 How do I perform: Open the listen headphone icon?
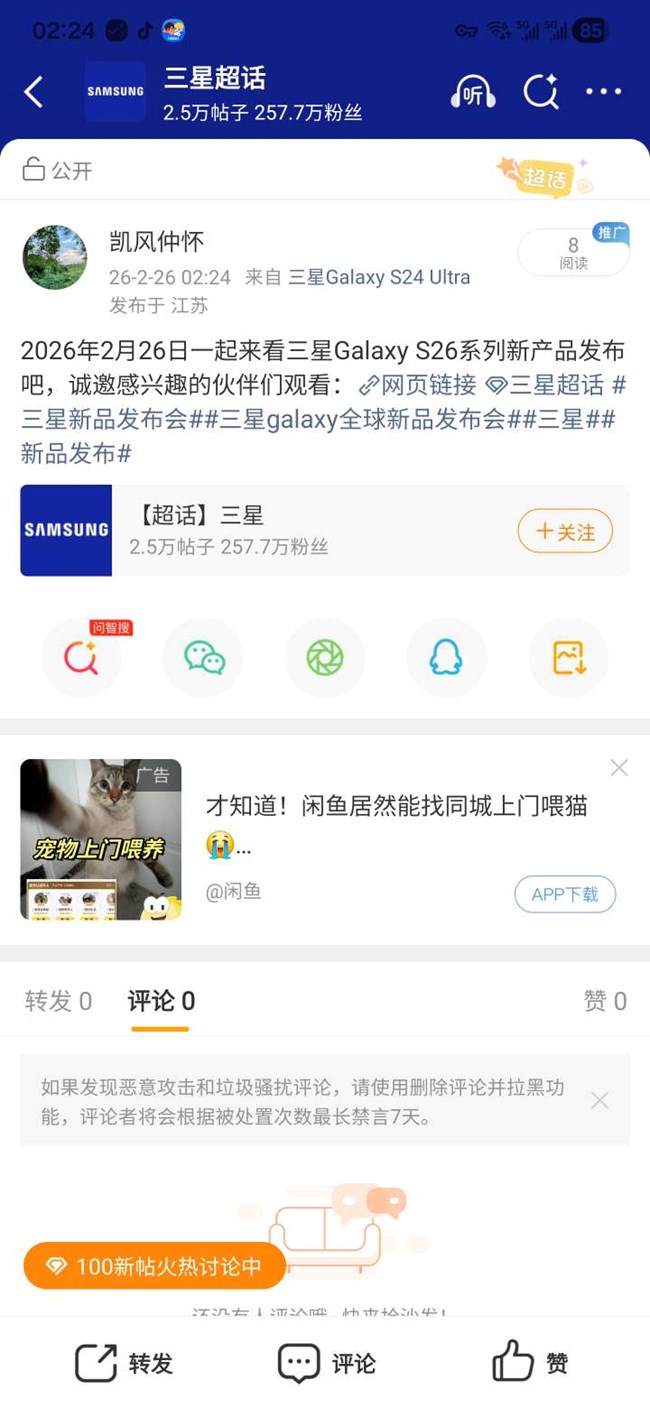coord(472,92)
